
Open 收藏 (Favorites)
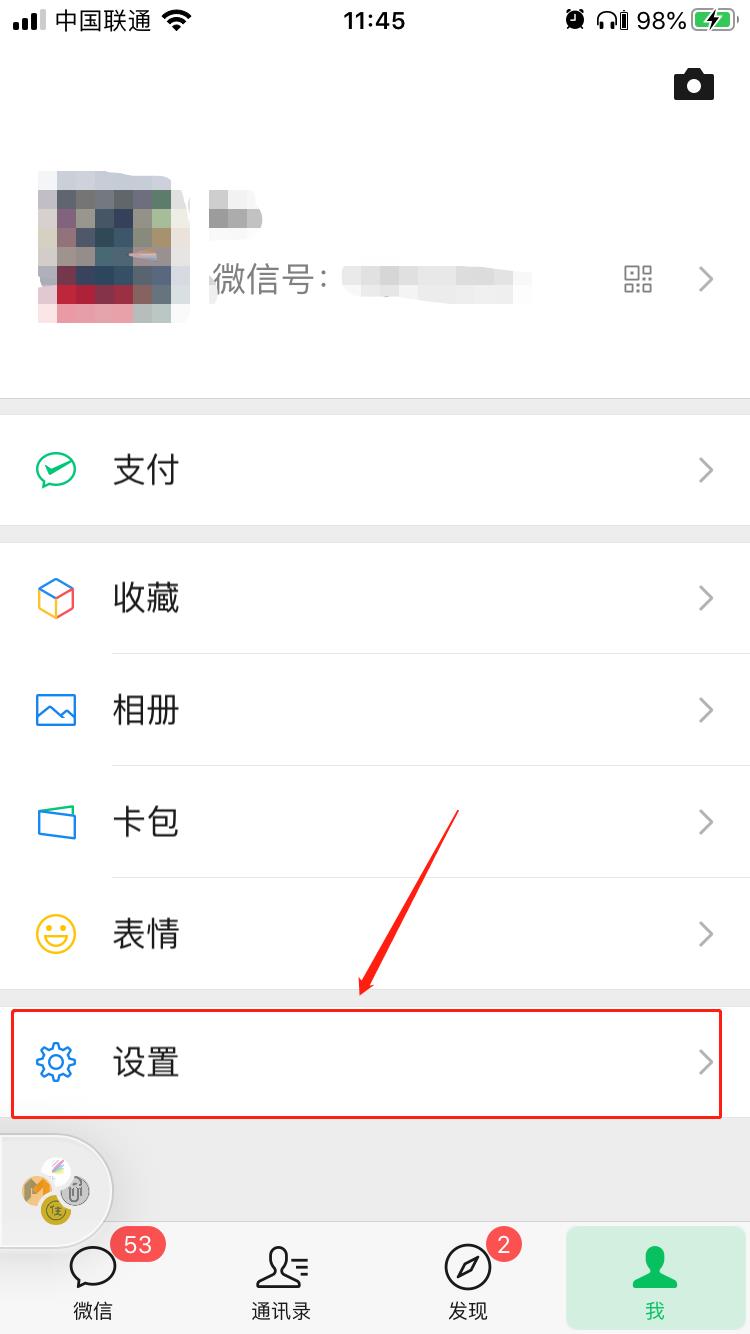375,598
